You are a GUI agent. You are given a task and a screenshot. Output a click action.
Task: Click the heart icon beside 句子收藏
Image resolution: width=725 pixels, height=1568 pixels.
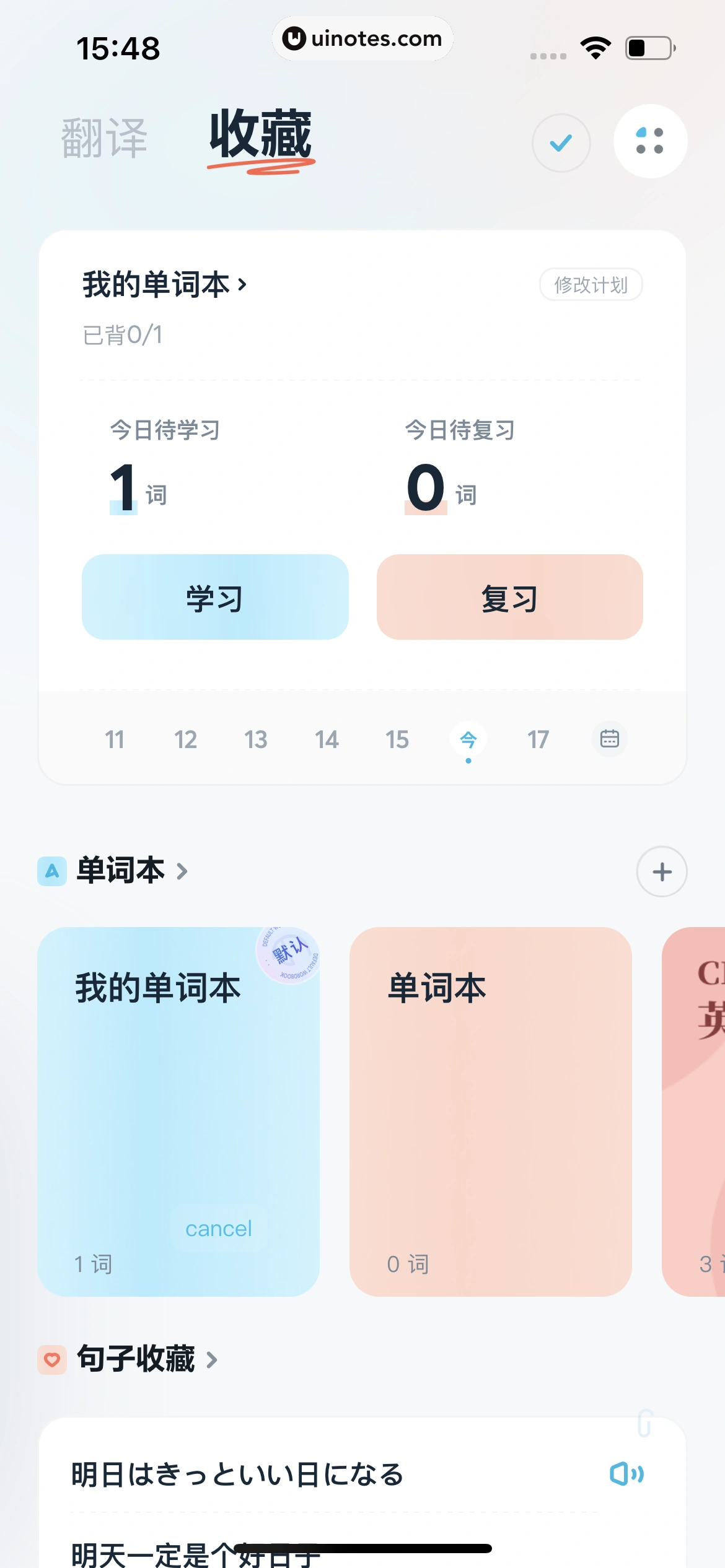(52, 1361)
